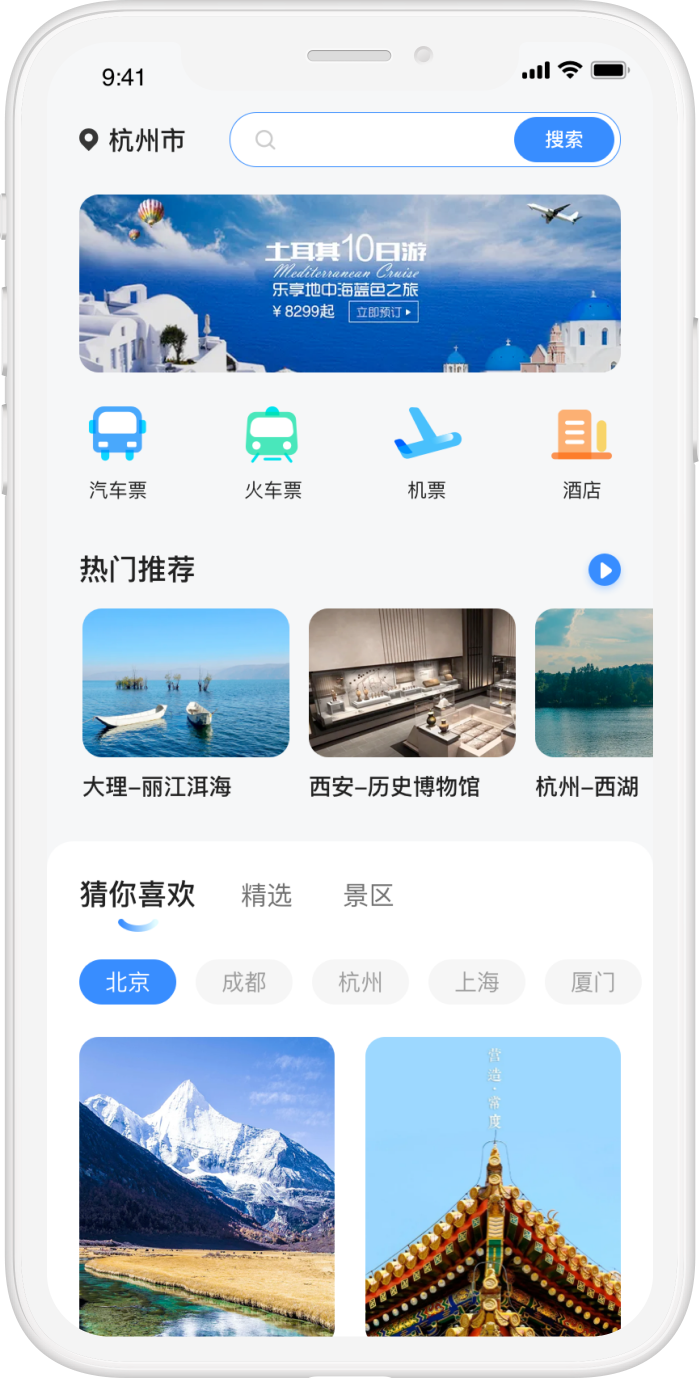Switch to the 景区 tab
The width and height of the screenshot is (700, 1378).
(x=369, y=896)
